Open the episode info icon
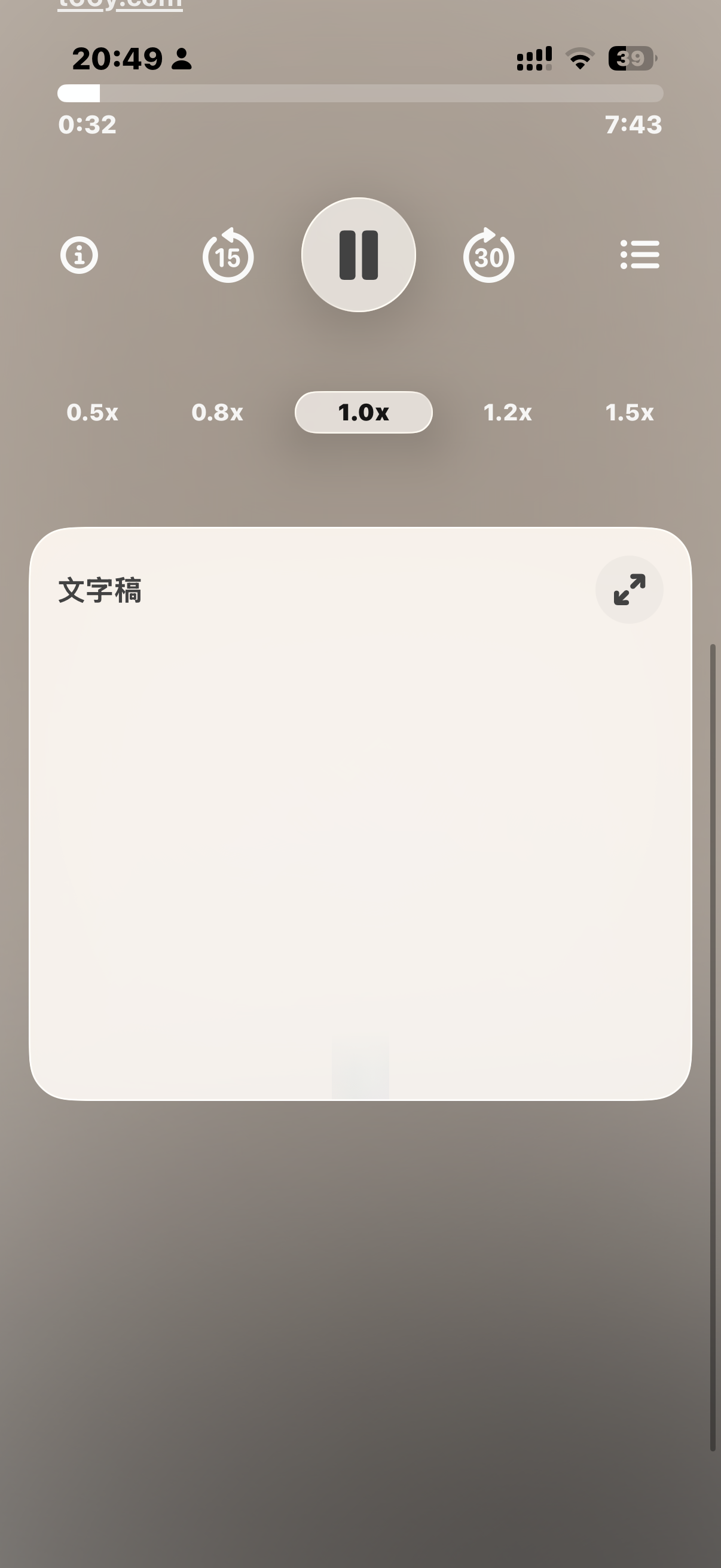This screenshot has height=1568, width=721. [x=79, y=255]
